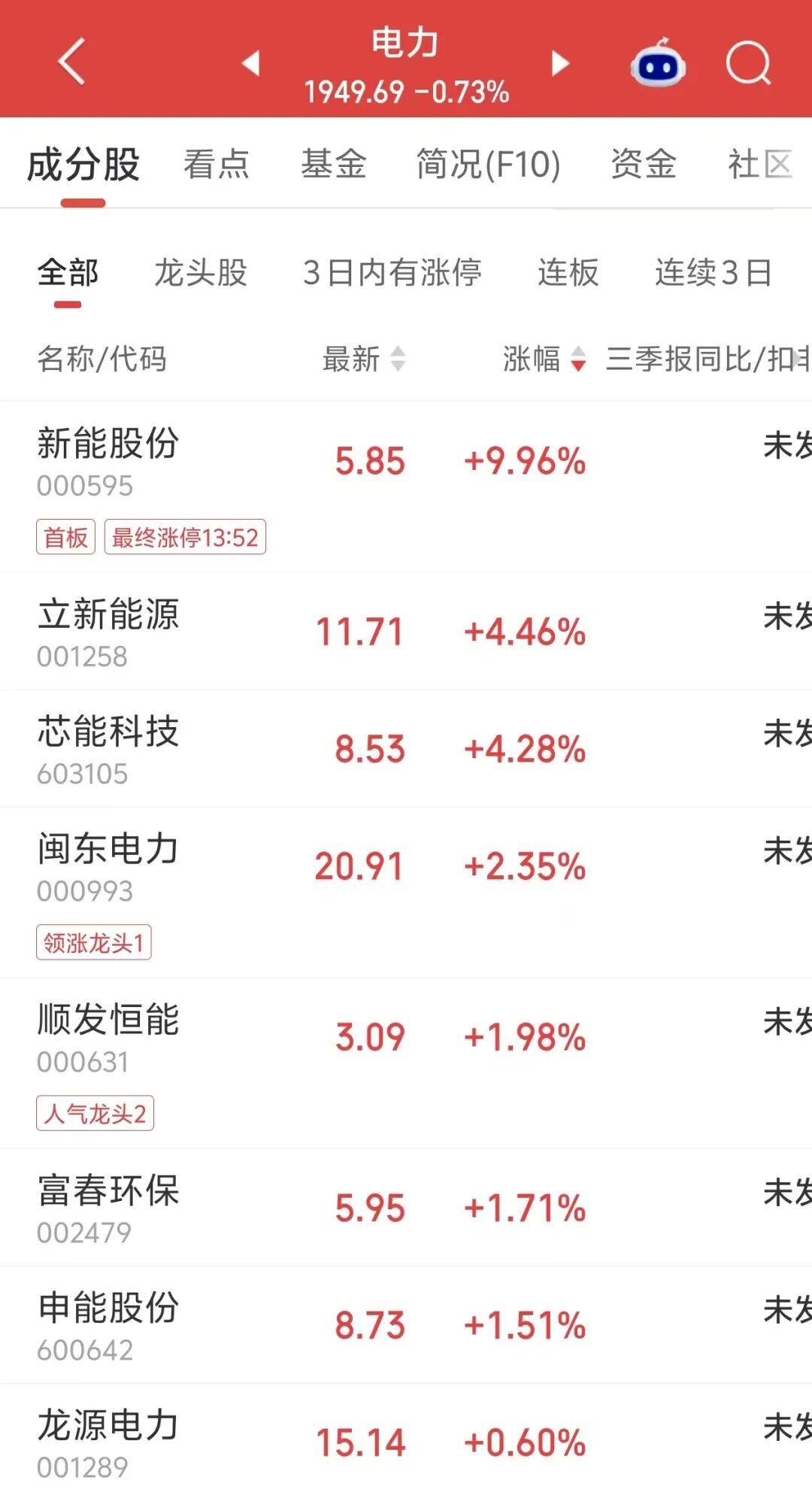
Task: Select the 连板 filter
Action: tap(568, 272)
